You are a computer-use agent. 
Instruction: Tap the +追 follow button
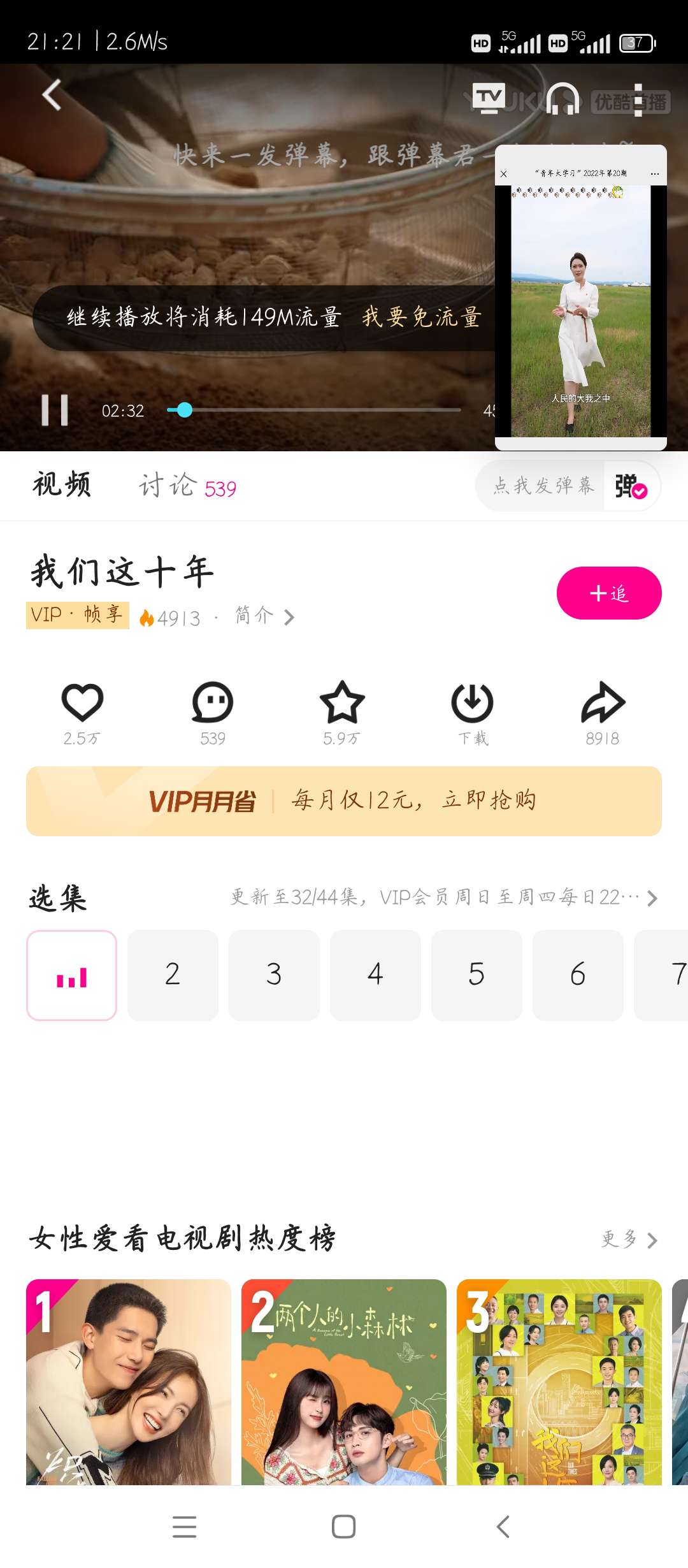(608, 592)
